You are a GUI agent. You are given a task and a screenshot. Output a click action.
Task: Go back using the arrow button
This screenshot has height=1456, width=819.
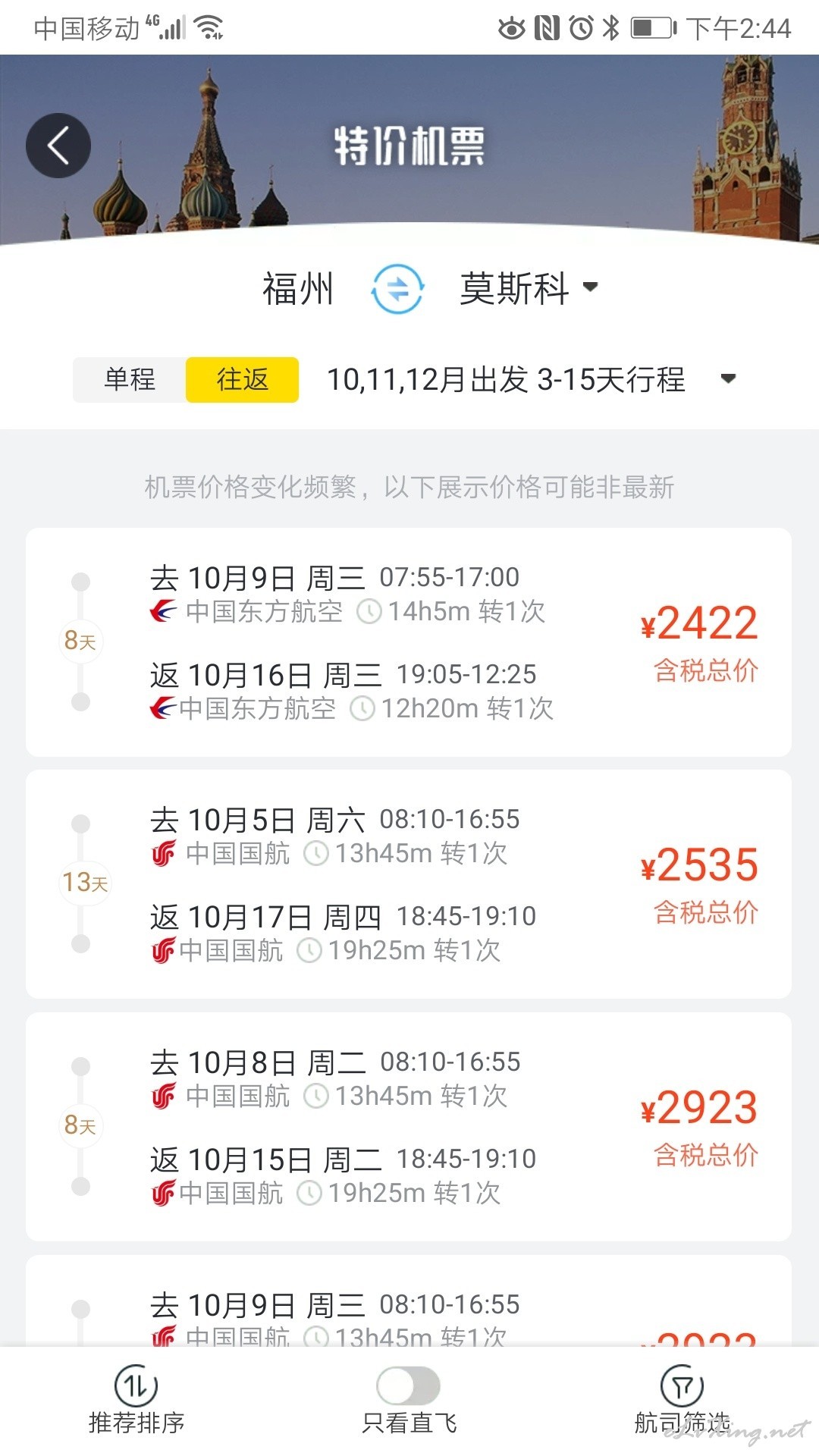(x=58, y=146)
